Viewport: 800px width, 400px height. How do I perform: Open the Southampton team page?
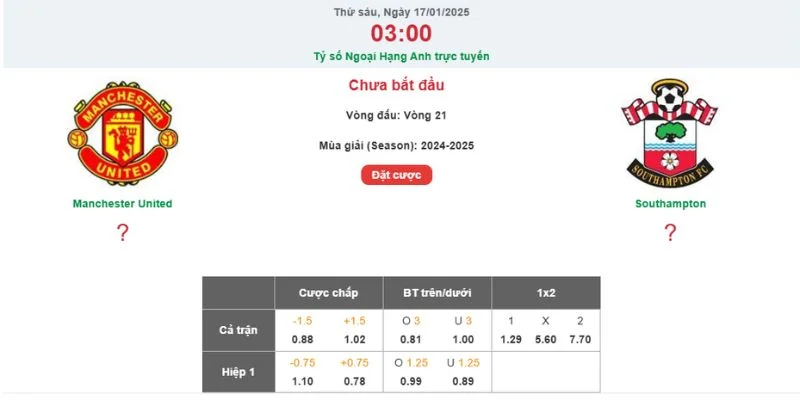point(670,203)
